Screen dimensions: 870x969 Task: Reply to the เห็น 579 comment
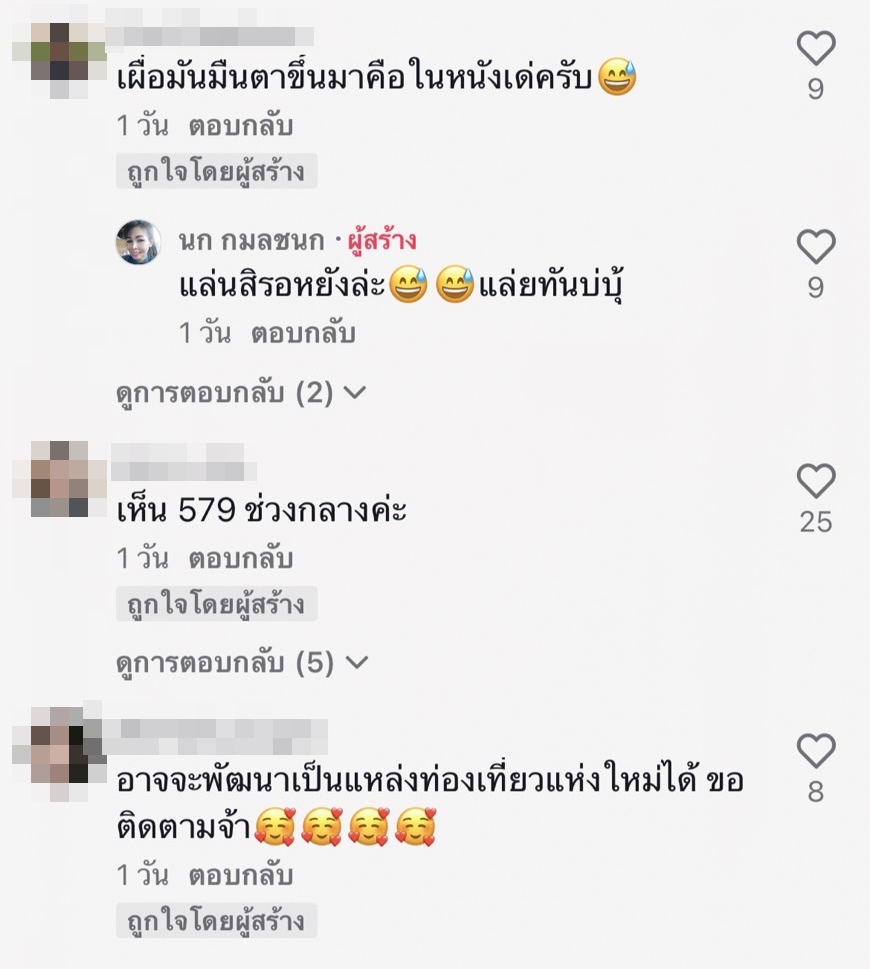point(241,558)
